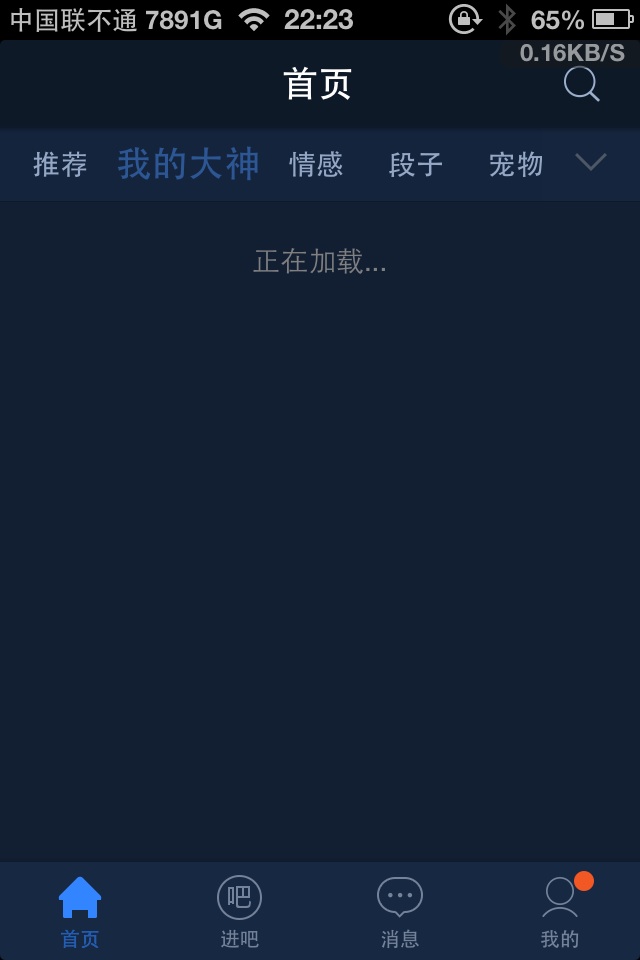Switch to the 情感 tab
Screen dimensions: 640x960
point(316,164)
